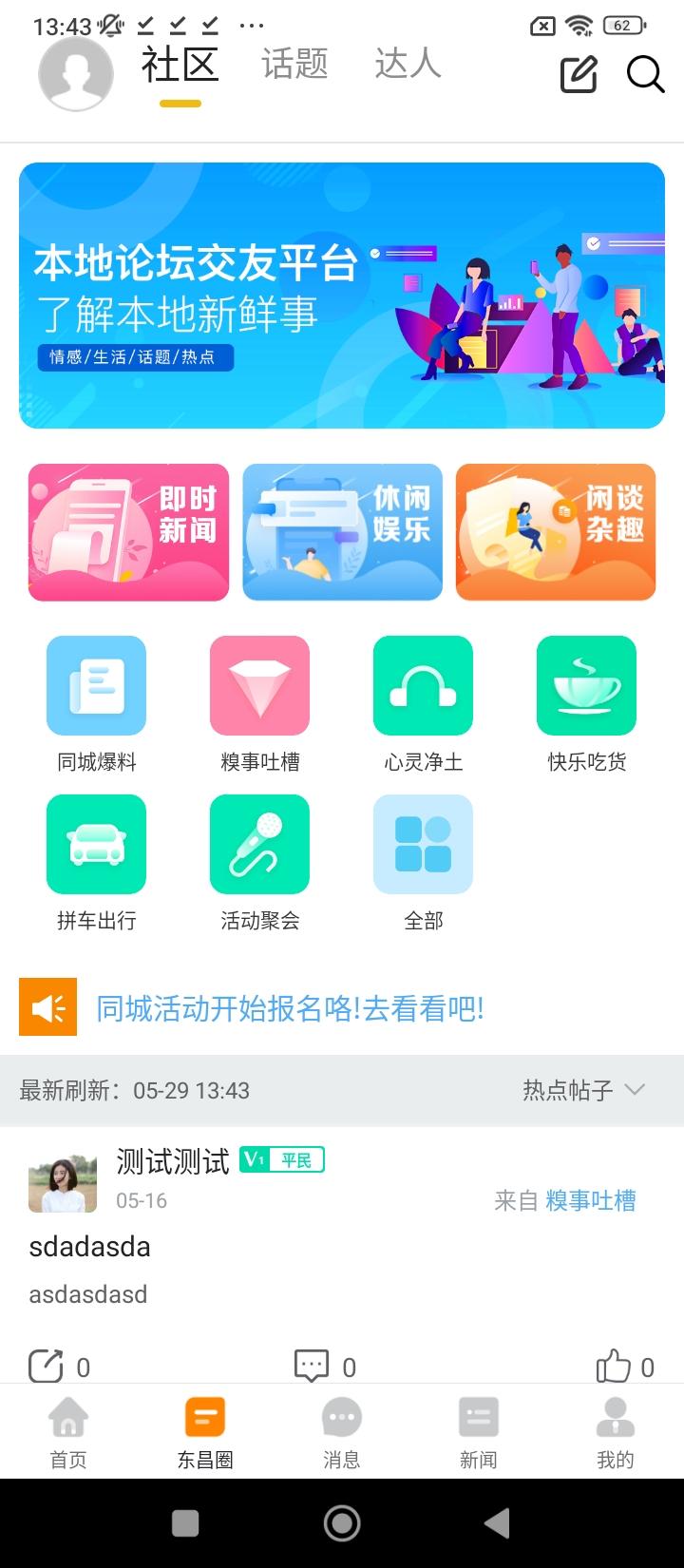Open the 全部 categories grid icon
The width and height of the screenshot is (684, 1568).
tap(423, 844)
